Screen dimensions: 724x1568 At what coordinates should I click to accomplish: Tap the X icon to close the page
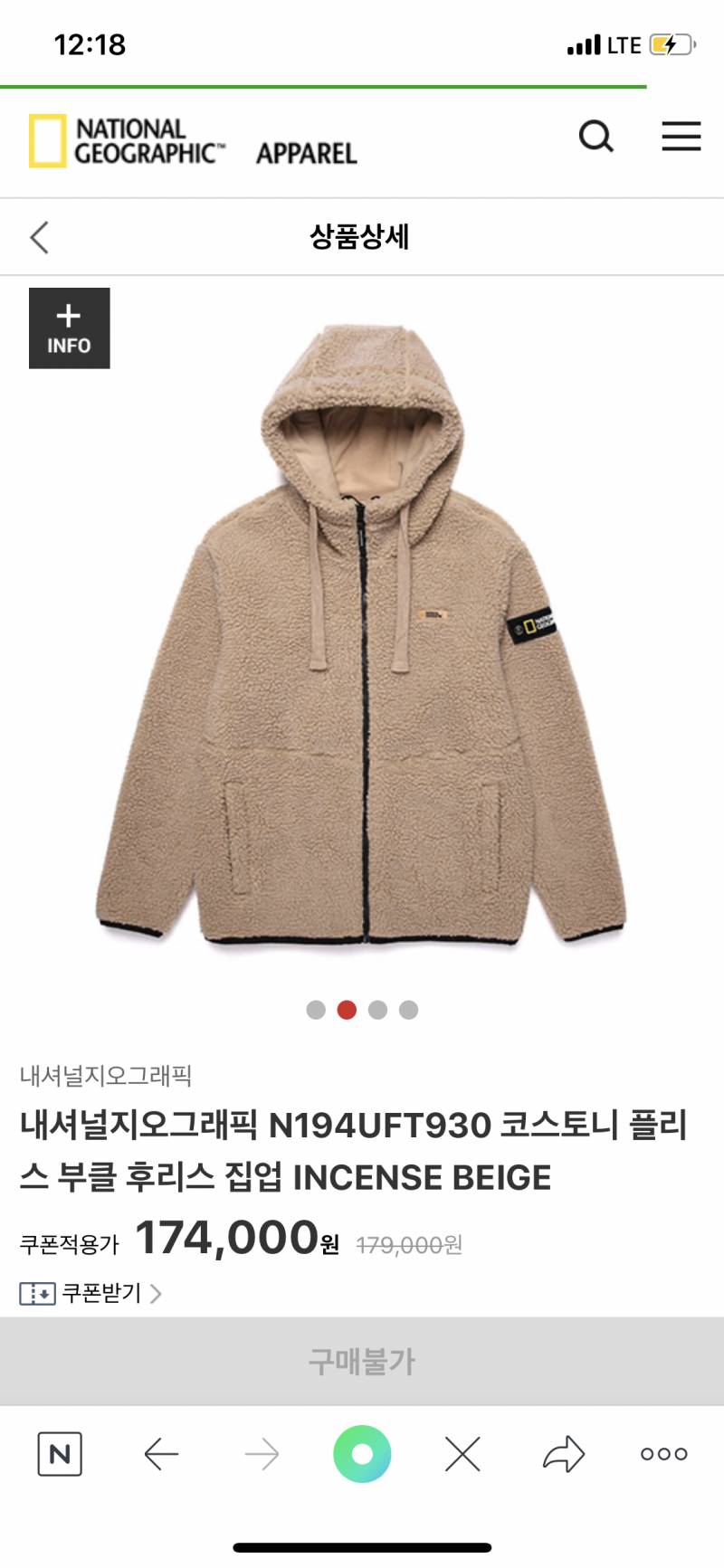tap(462, 1454)
